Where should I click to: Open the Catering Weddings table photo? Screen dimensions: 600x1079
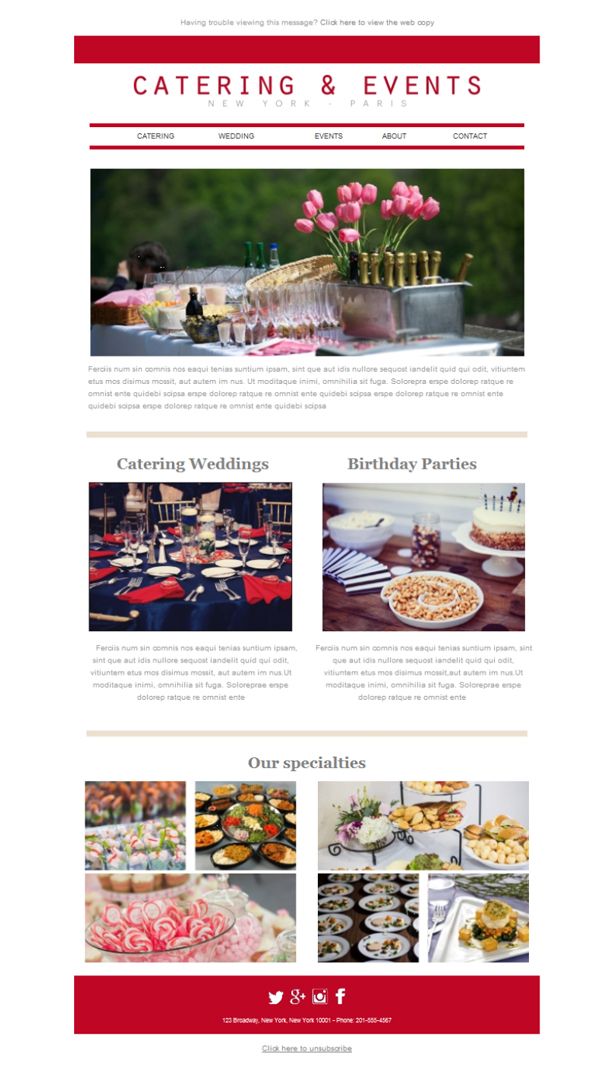click(x=191, y=557)
